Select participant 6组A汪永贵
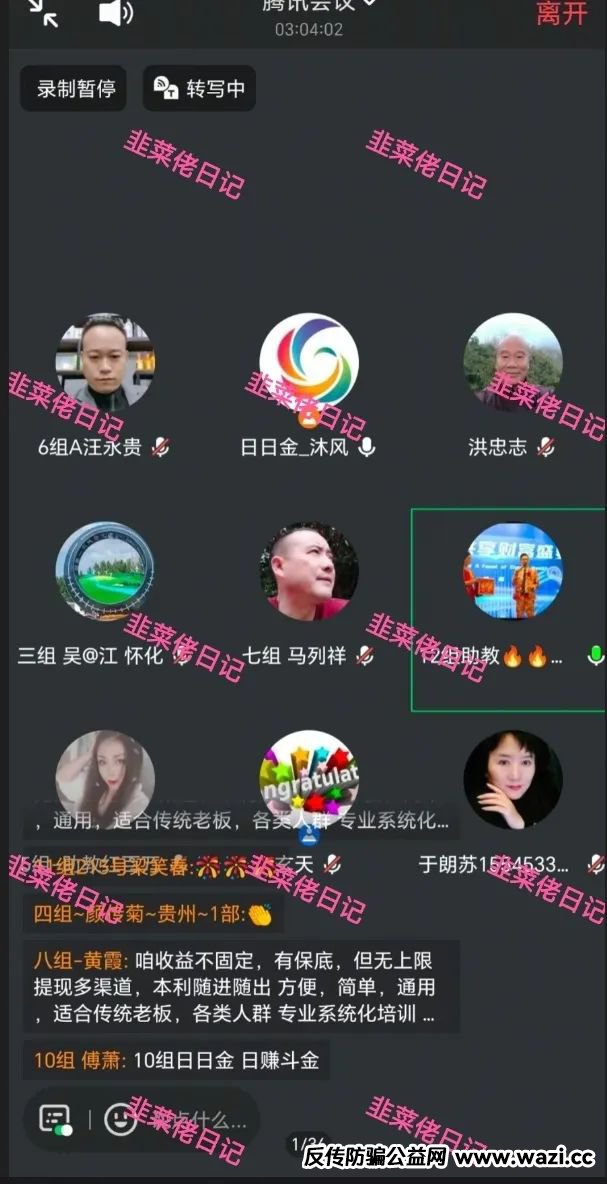This screenshot has width=607, height=1184. click(104, 363)
